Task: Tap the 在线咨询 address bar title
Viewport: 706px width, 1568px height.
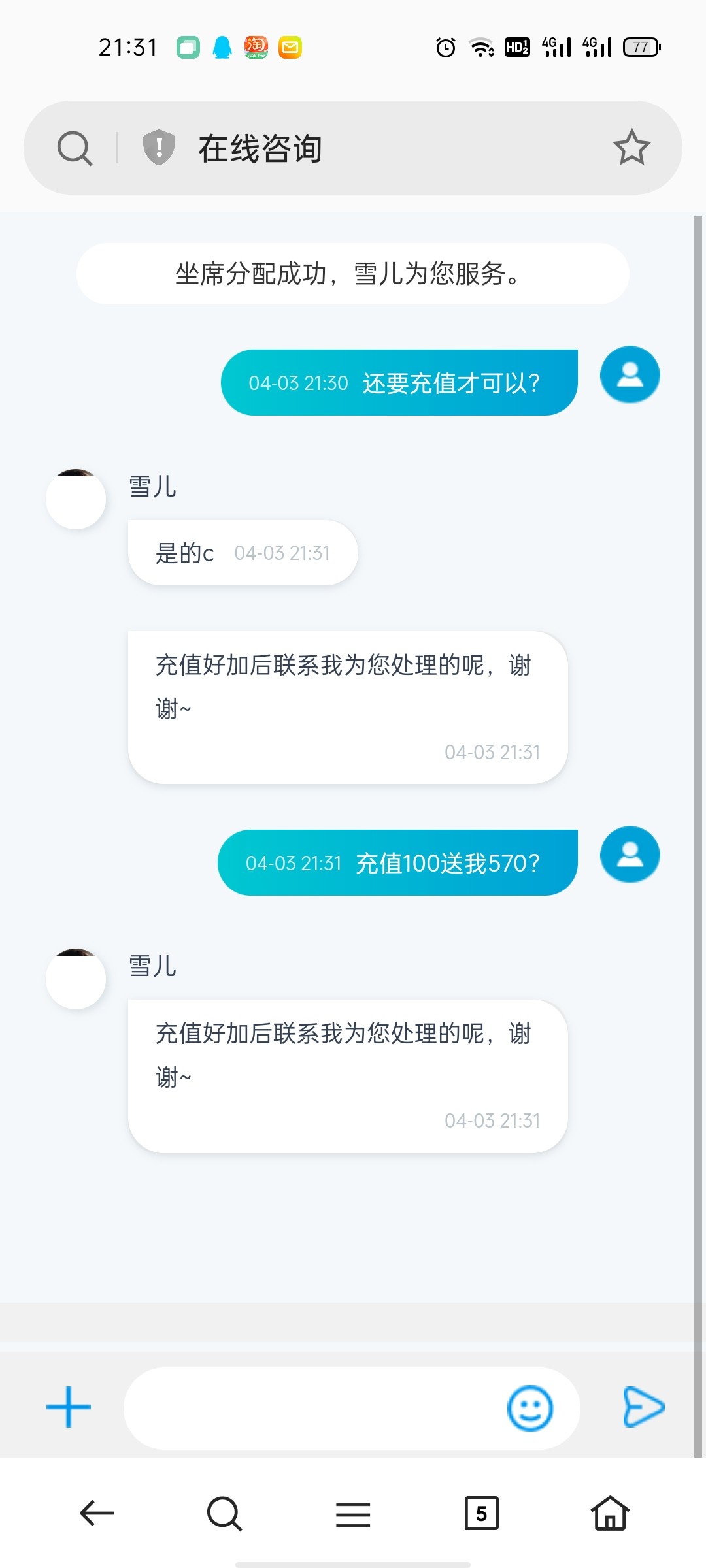Action: (260, 146)
